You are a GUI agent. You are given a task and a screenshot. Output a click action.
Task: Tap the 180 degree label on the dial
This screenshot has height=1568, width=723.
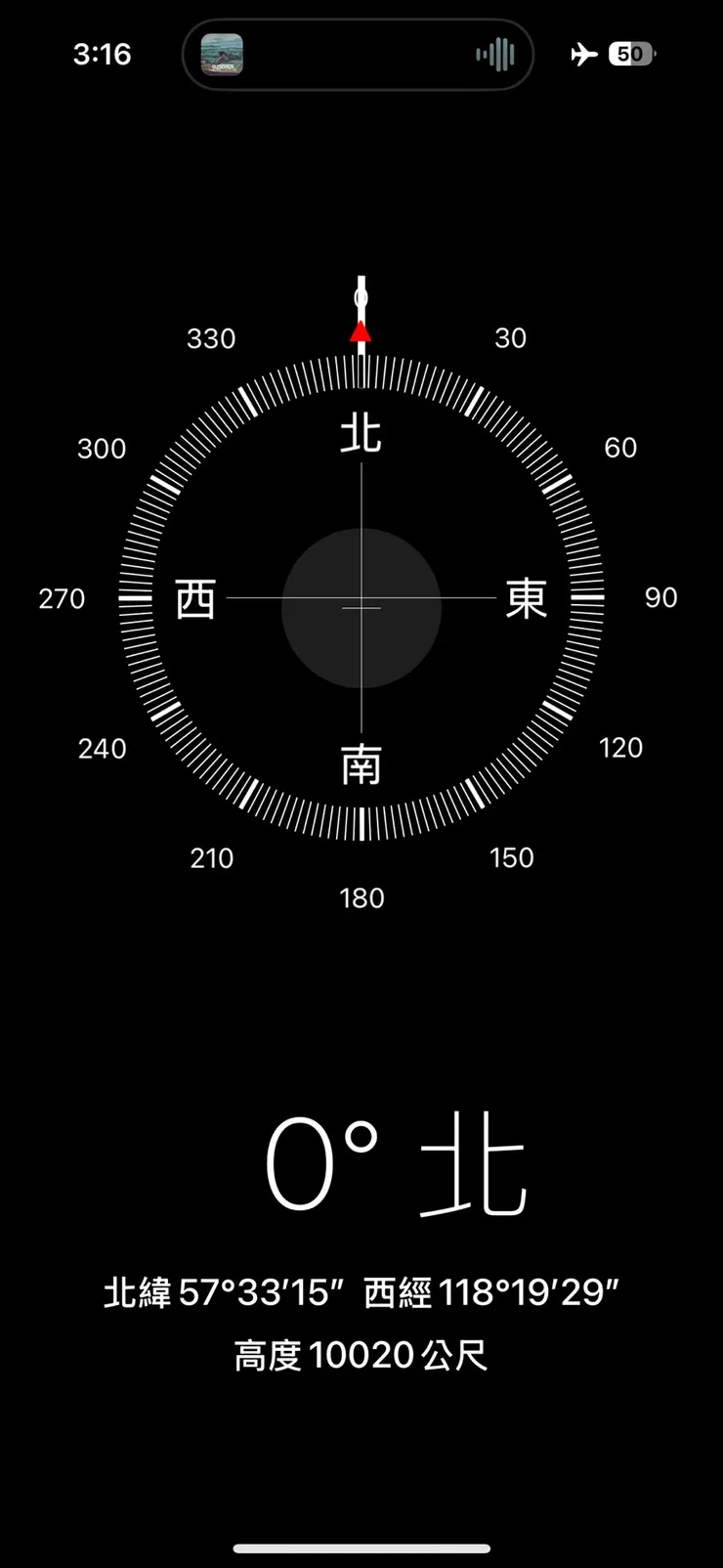pyautogui.click(x=361, y=896)
